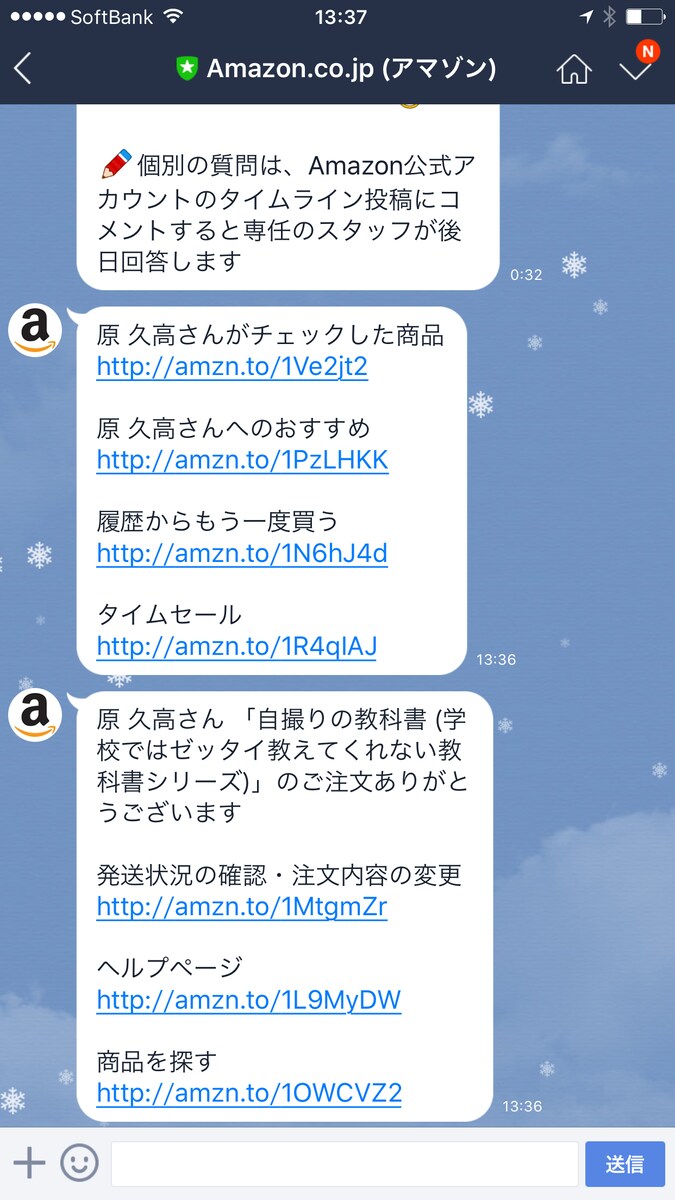Expand the chat options dropdown arrow
The width and height of the screenshot is (675, 1200).
(634, 69)
